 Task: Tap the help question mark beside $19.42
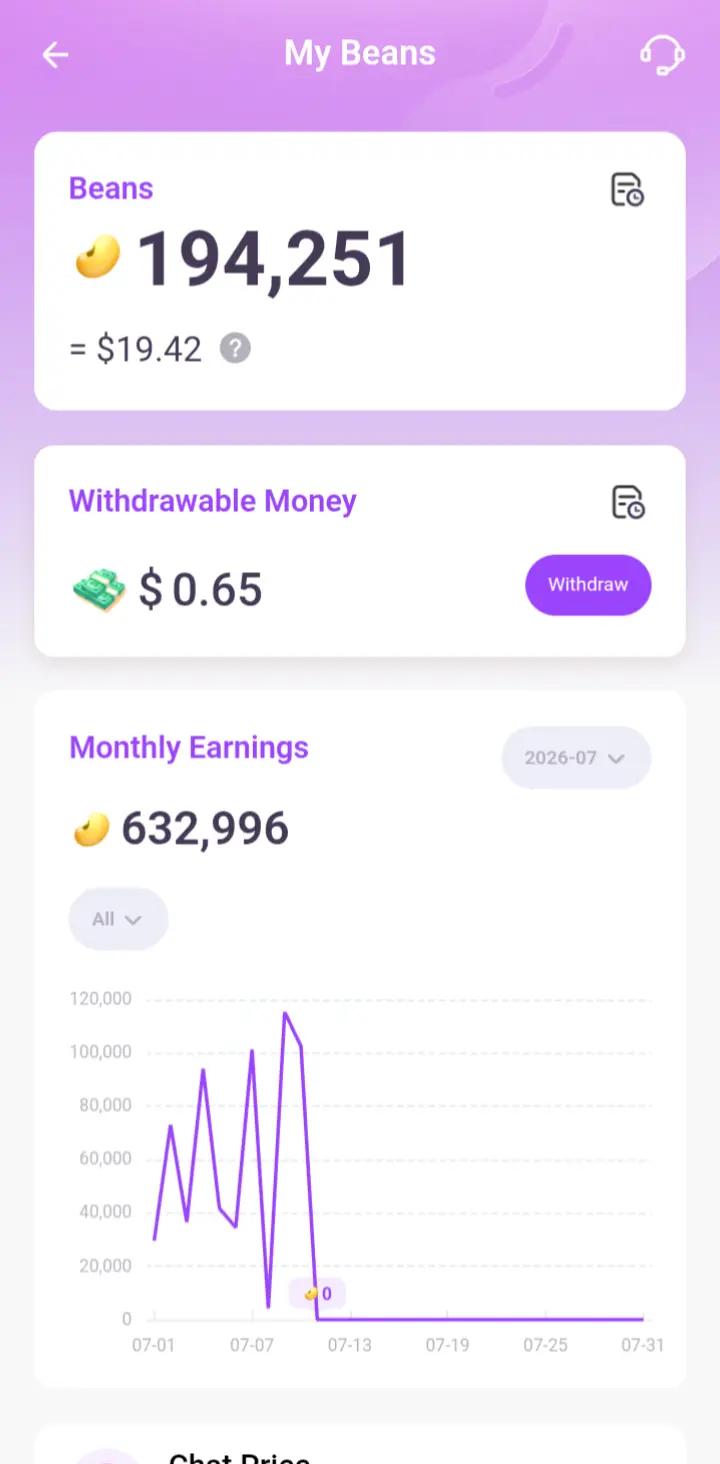pos(235,349)
